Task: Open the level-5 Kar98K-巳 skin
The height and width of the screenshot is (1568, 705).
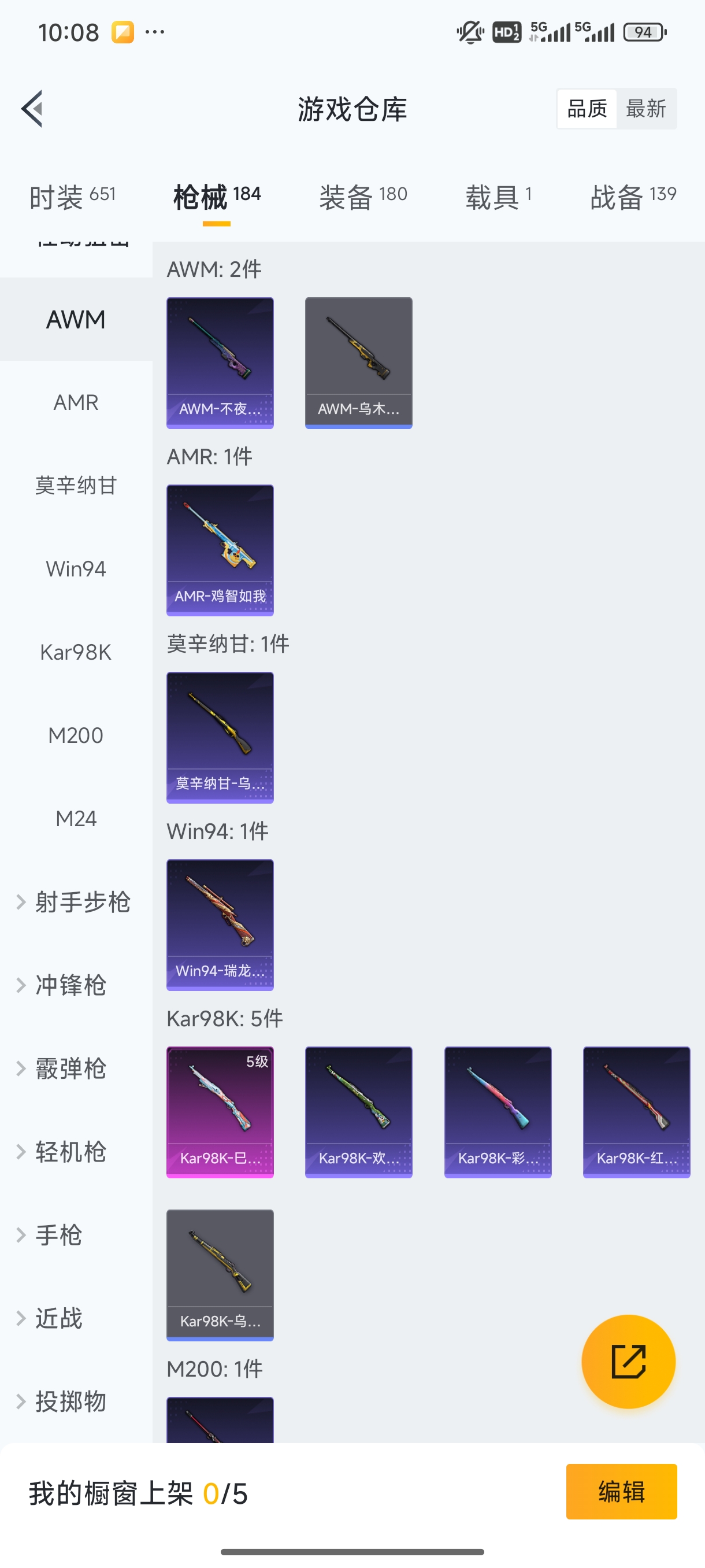Action: tap(220, 1111)
